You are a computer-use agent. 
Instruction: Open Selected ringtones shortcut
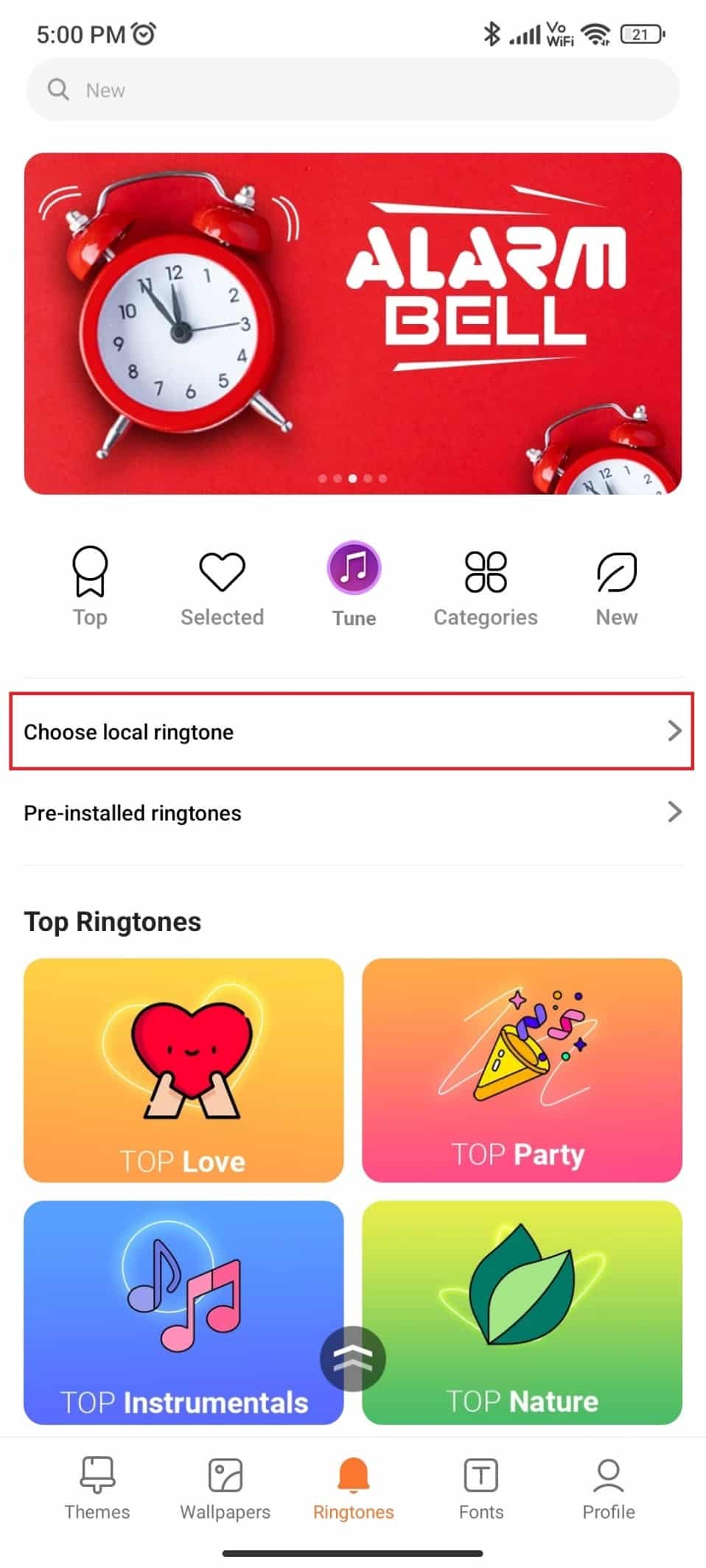pos(222,586)
